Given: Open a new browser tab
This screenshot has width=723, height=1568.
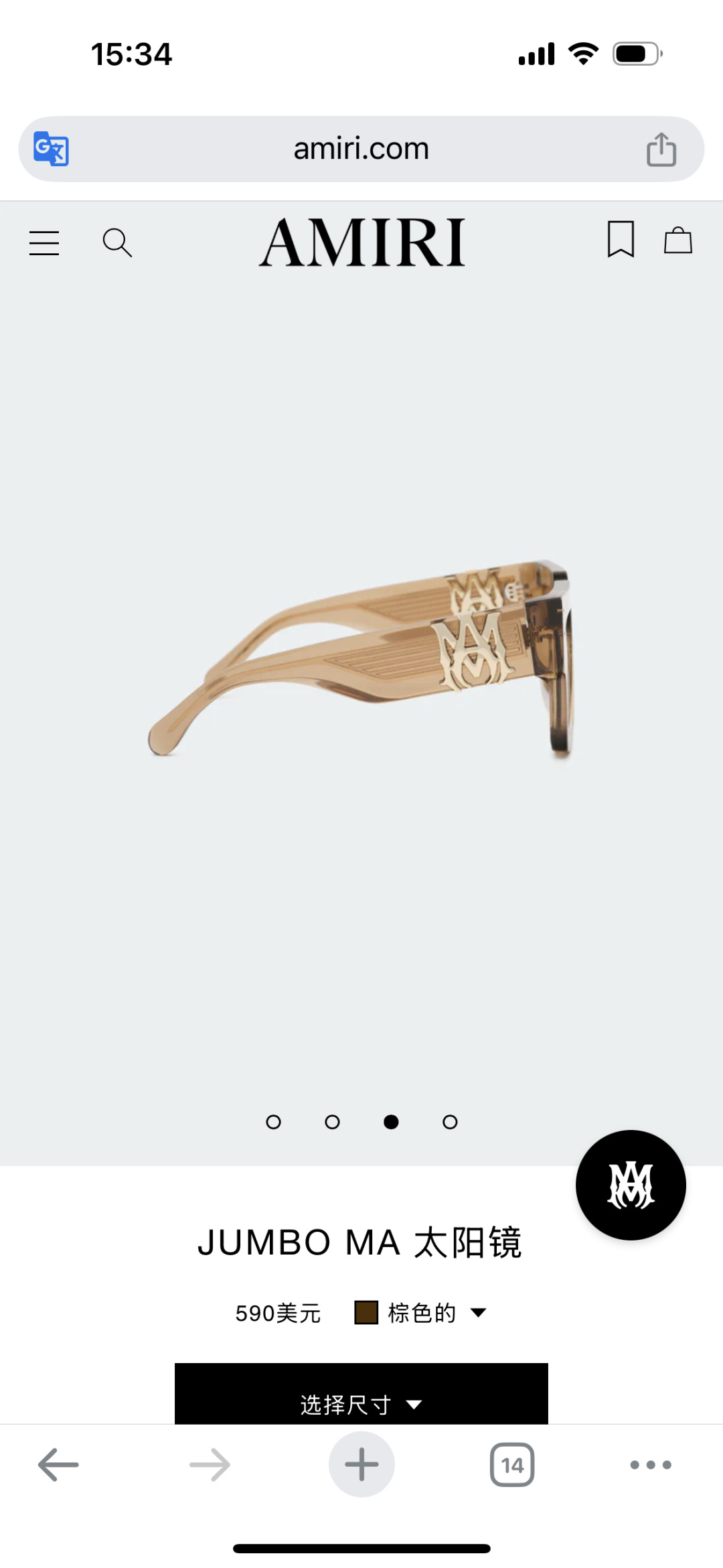Looking at the screenshot, I should [x=361, y=1464].
